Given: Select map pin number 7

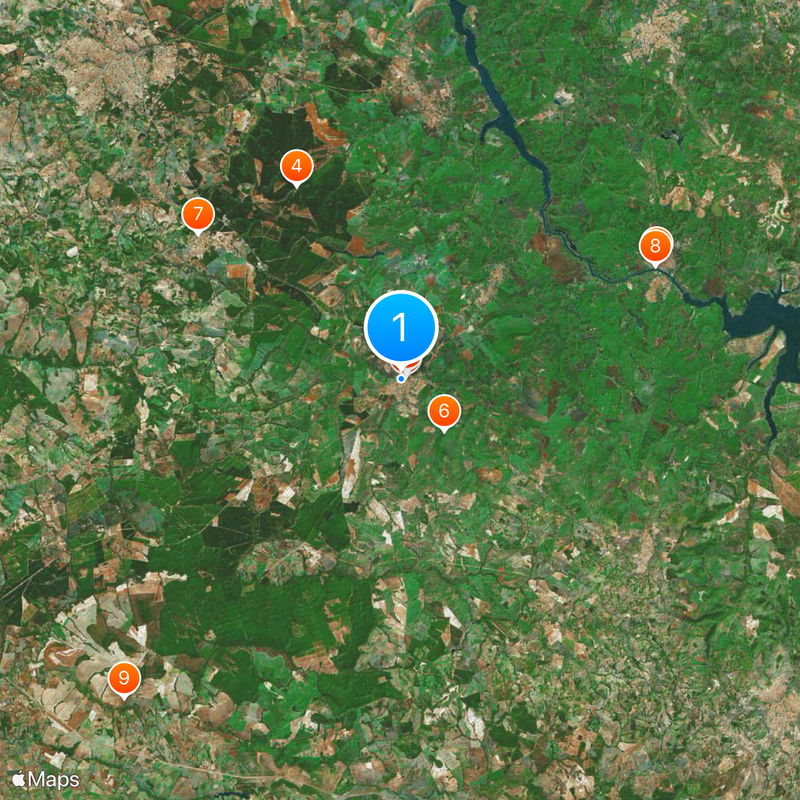Looking at the screenshot, I should pos(198,214).
